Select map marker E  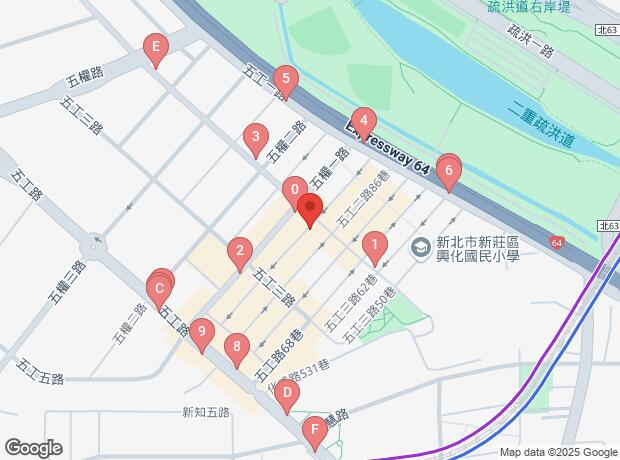(154, 48)
